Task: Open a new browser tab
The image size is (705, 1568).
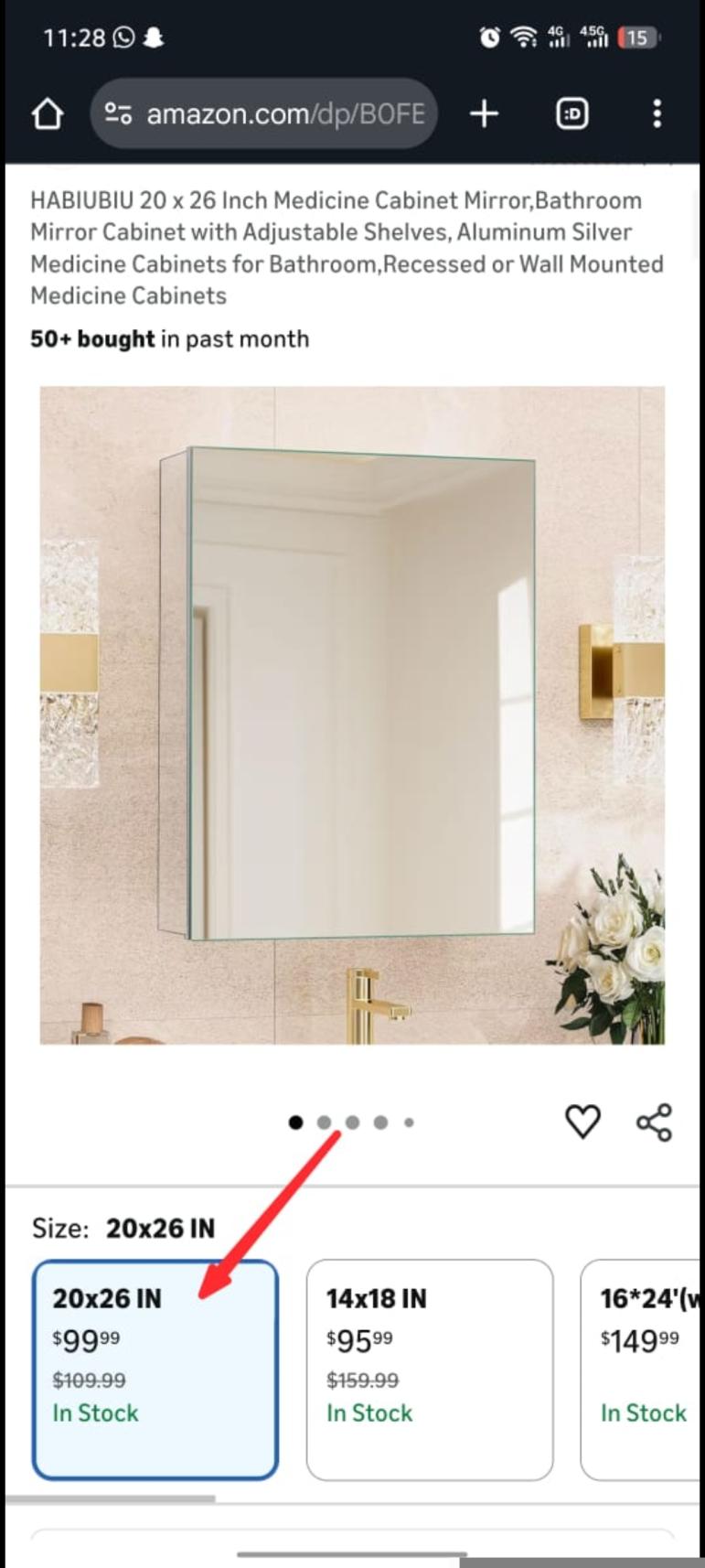Action: pos(484,114)
